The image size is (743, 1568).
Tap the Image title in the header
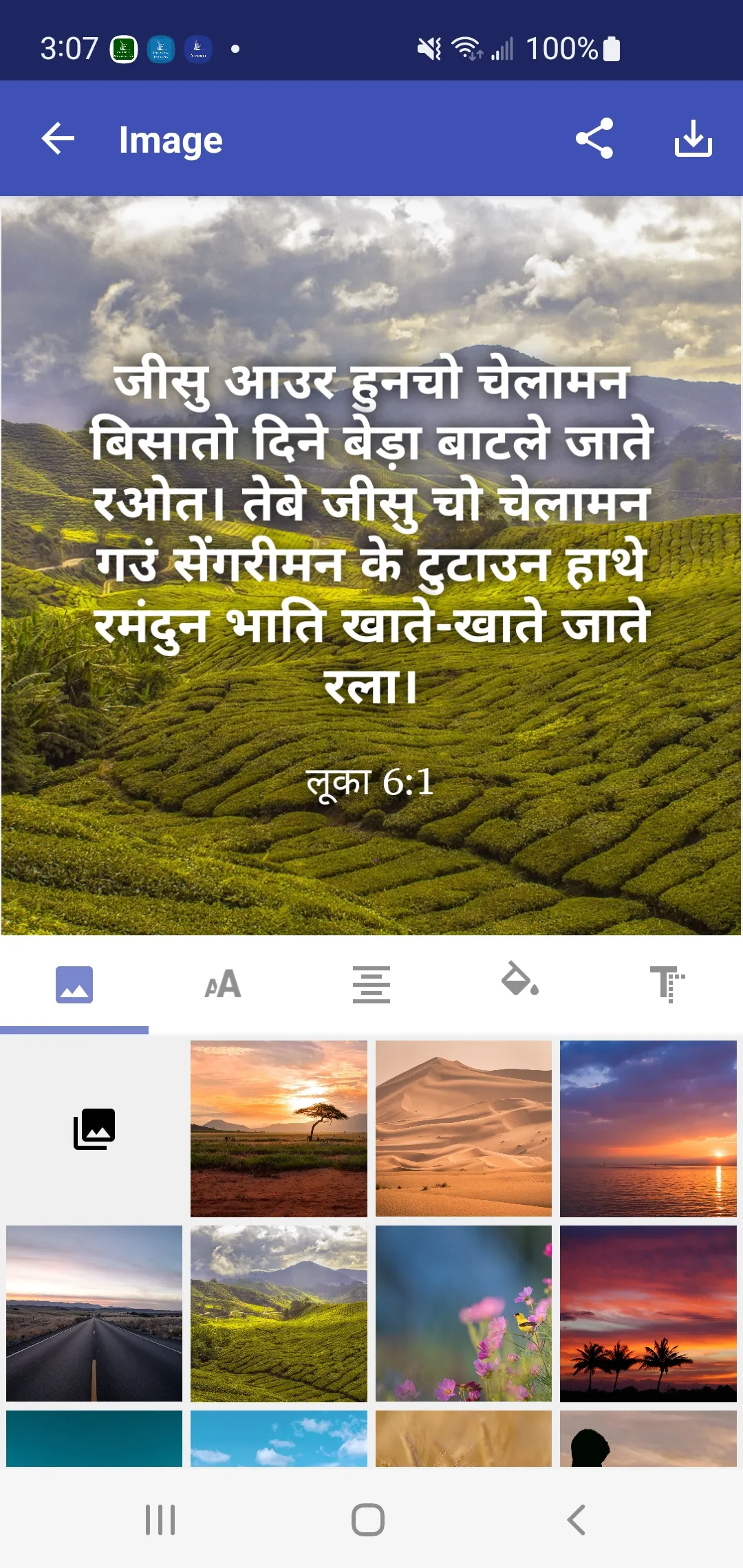tap(169, 138)
